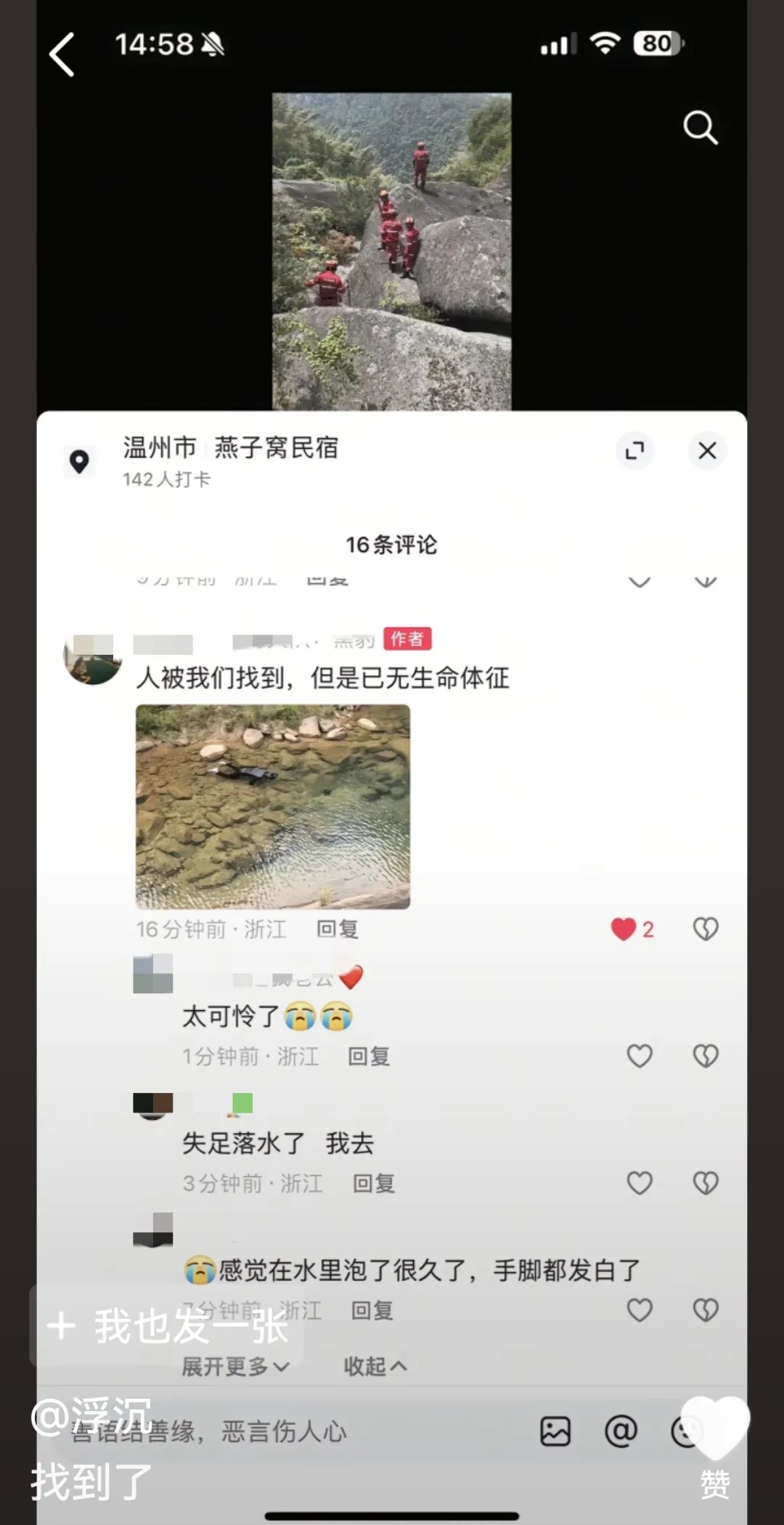Screen dimensions: 784x1525
Task: Reply to the comment 太可怜了
Action: 369,1057
